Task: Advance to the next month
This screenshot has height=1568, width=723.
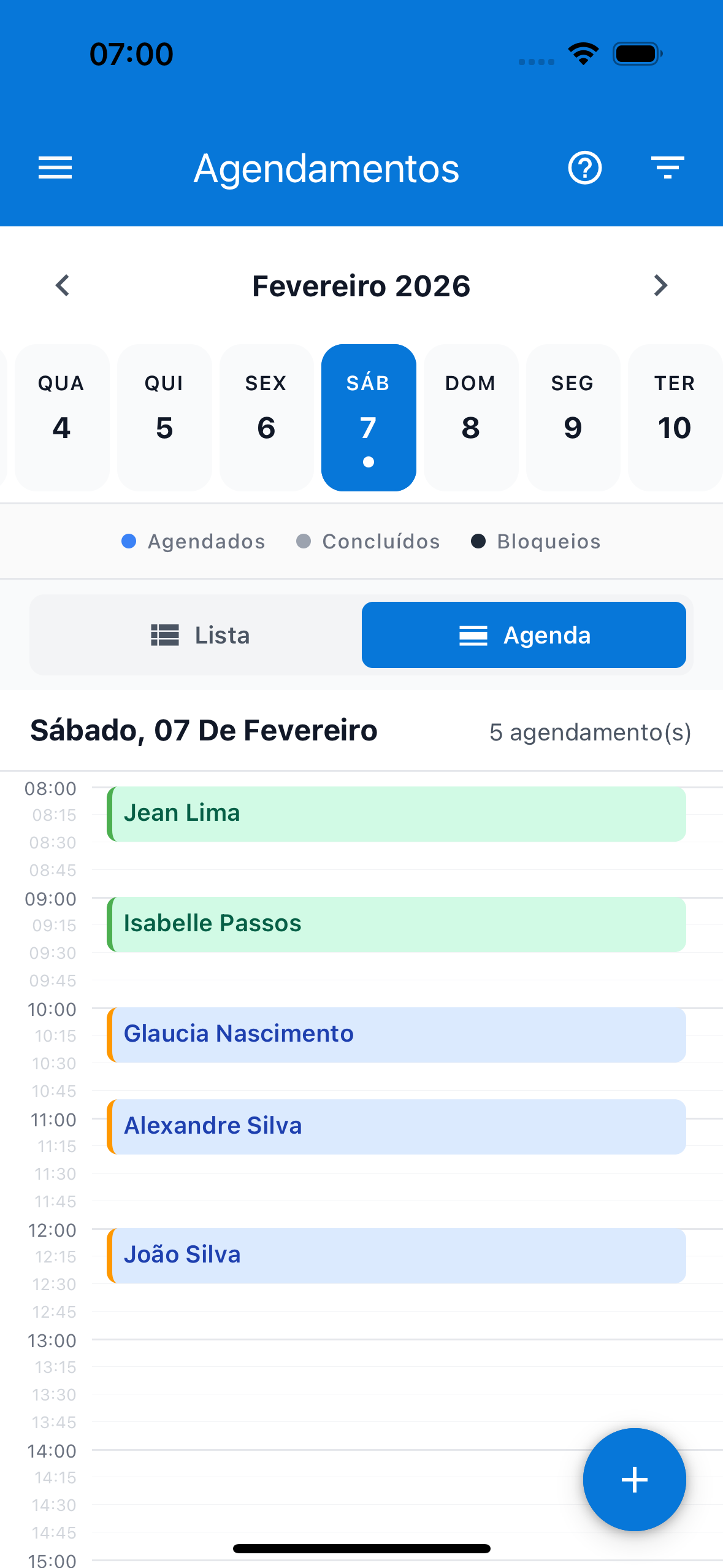Action: (x=660, y=285)
